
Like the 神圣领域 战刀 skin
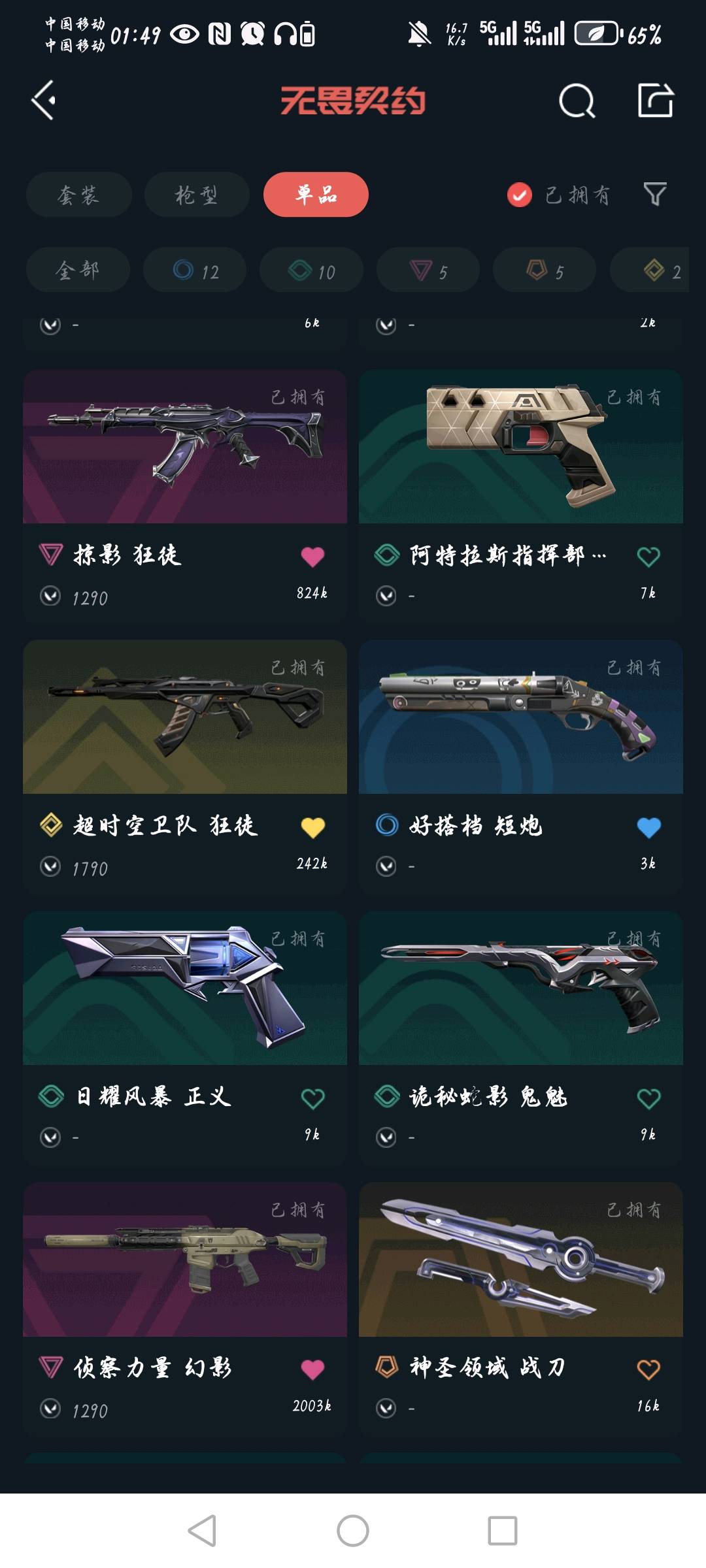[648, 1369]
